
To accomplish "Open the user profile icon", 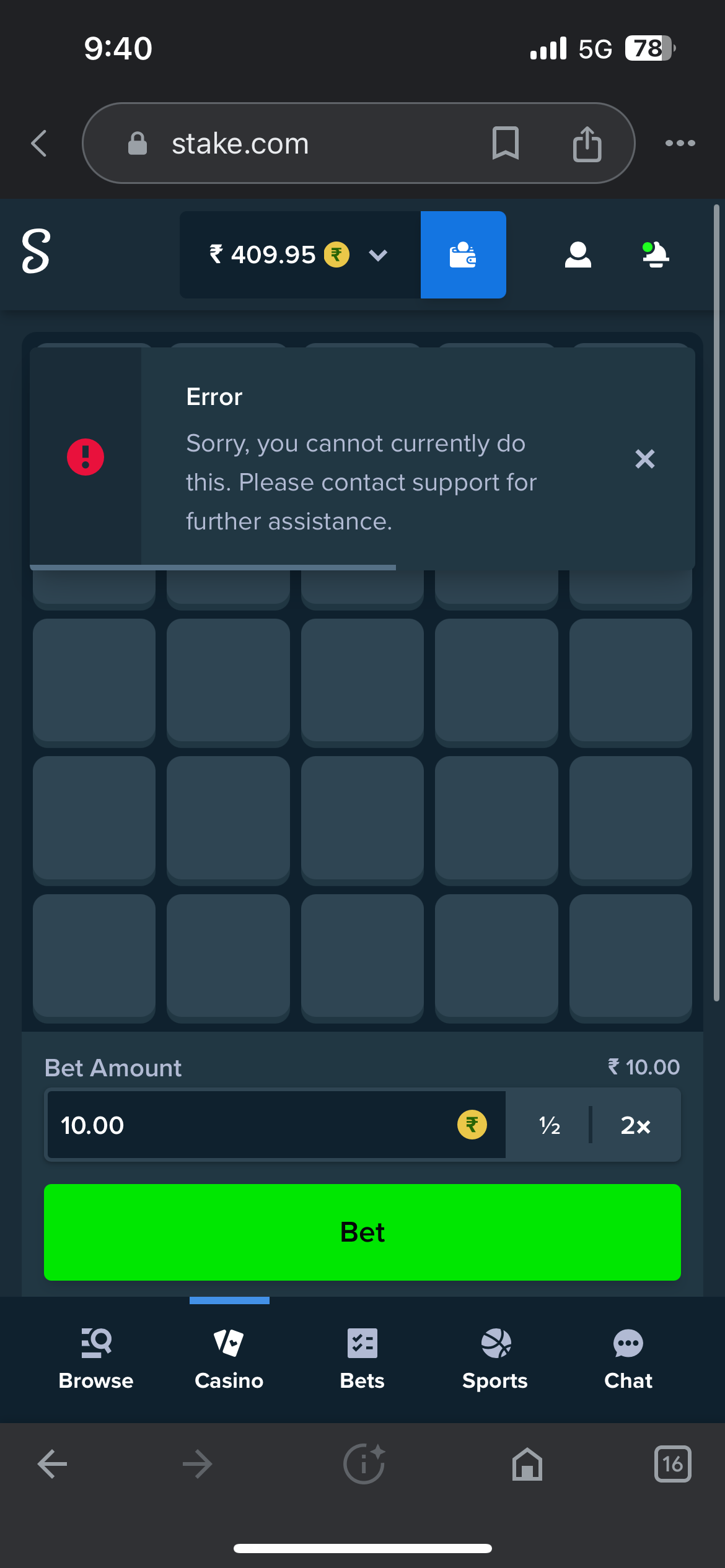I will (x=578, y=255).
